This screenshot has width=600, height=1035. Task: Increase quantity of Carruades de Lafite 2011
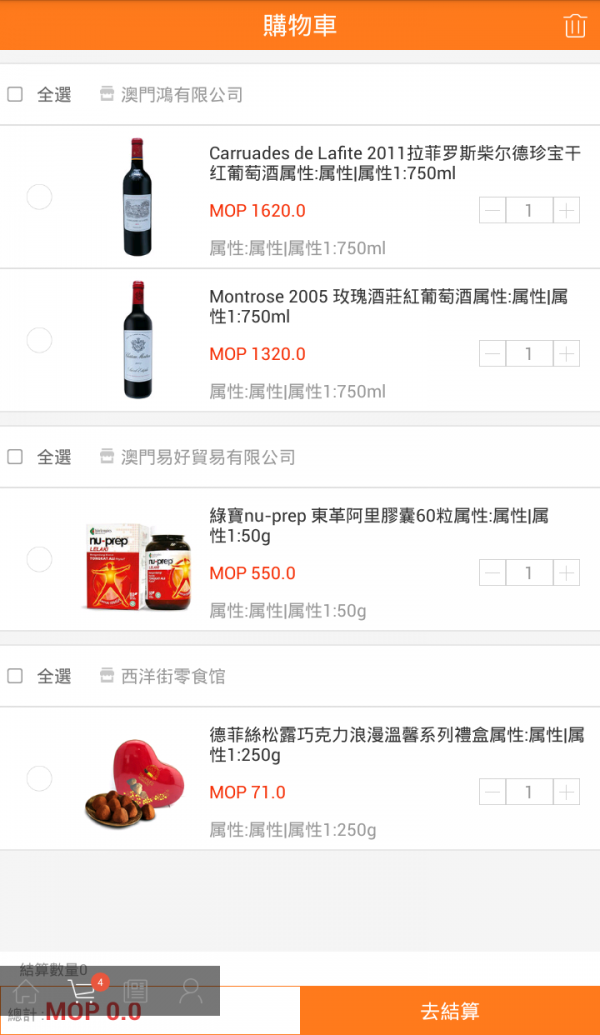tap(567, 211)
